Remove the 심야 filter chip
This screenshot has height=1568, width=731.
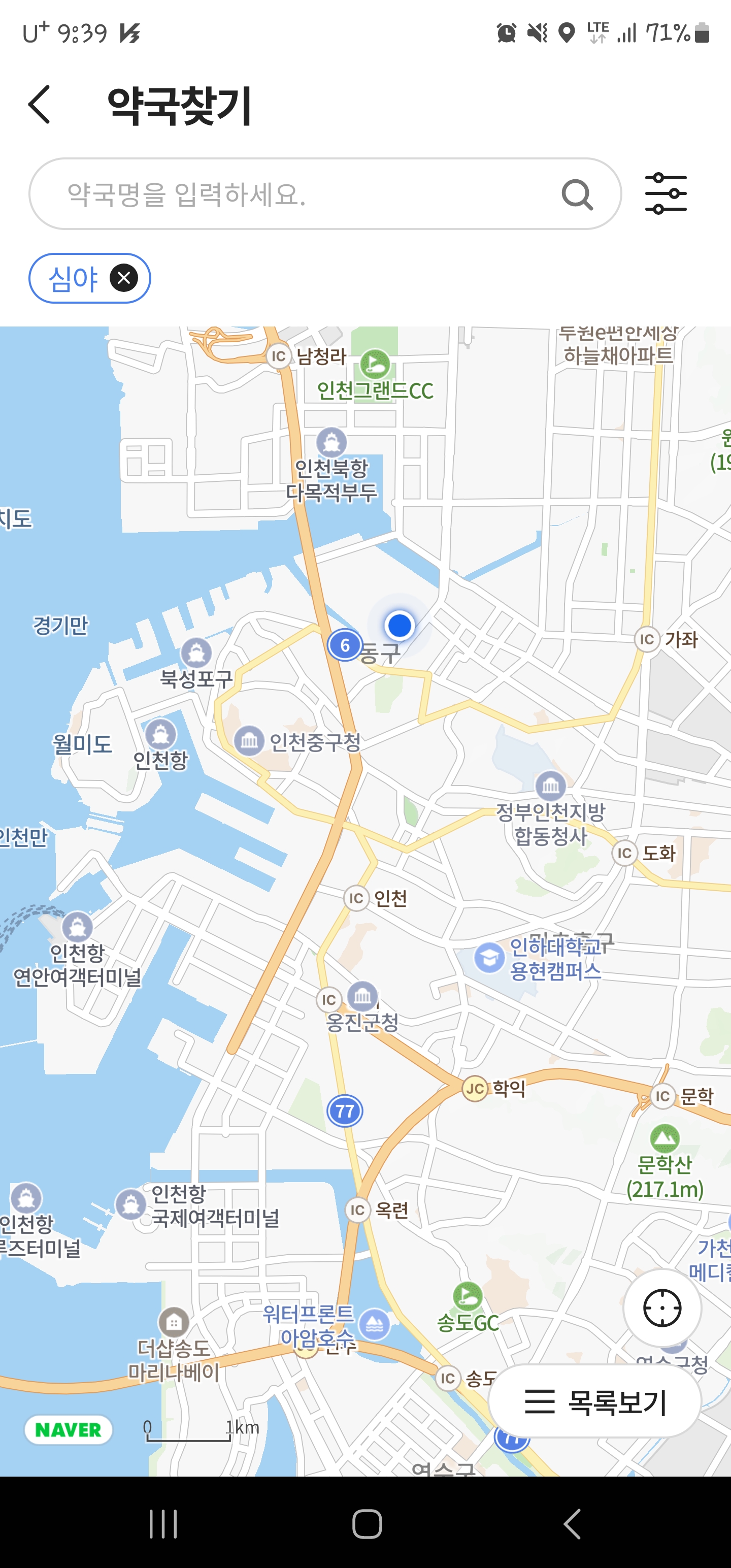123,278
